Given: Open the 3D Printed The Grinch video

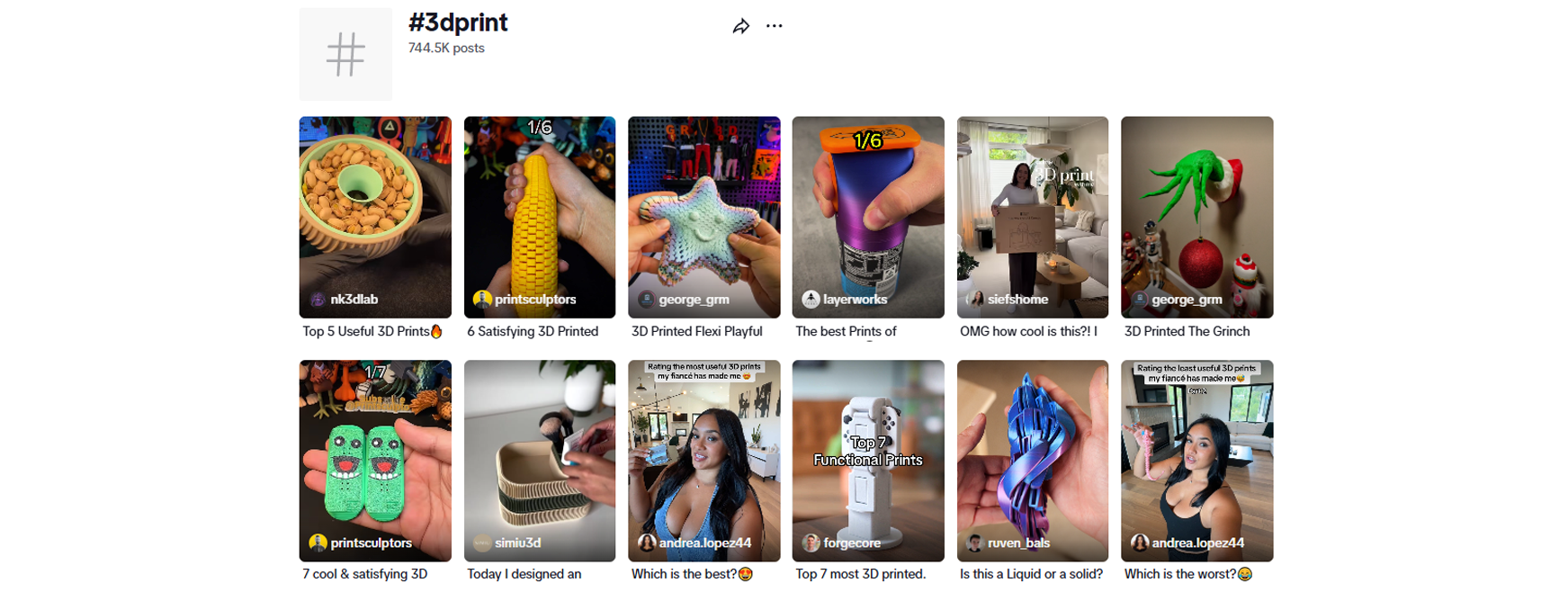Looking at the screenshot, I should point(1196,217).
